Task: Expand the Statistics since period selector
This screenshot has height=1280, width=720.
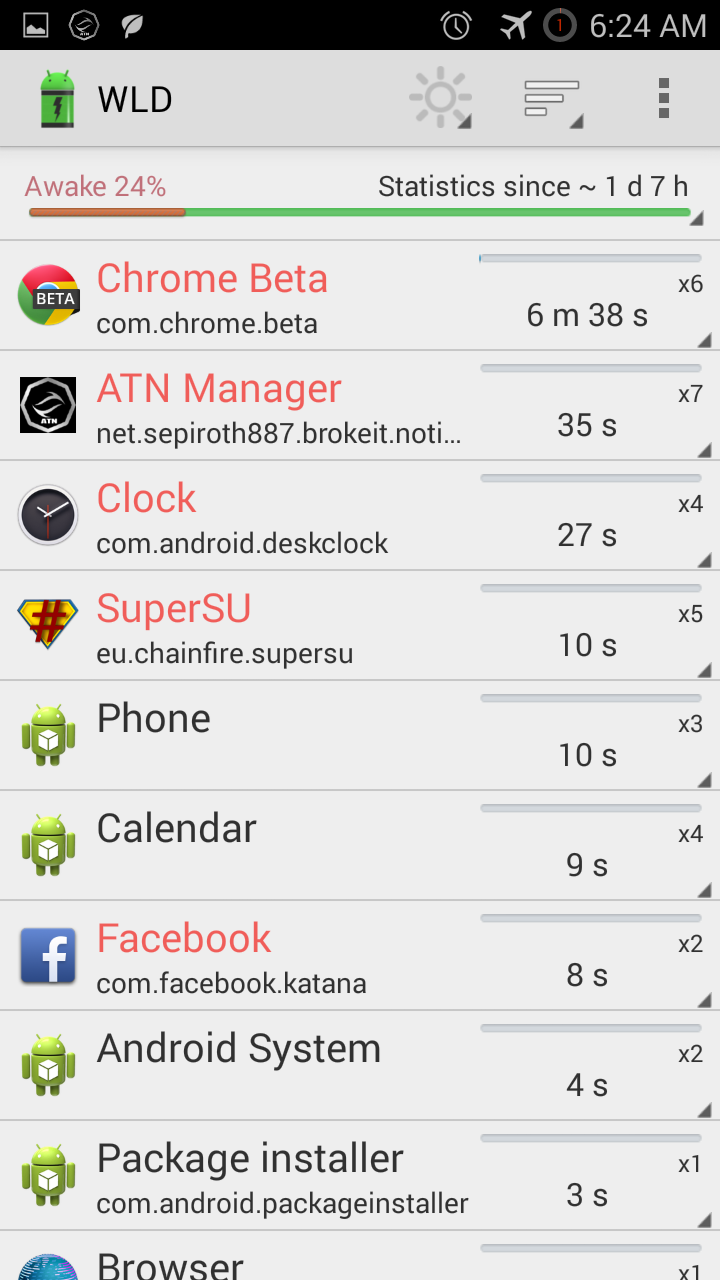Action: (532, 188)
